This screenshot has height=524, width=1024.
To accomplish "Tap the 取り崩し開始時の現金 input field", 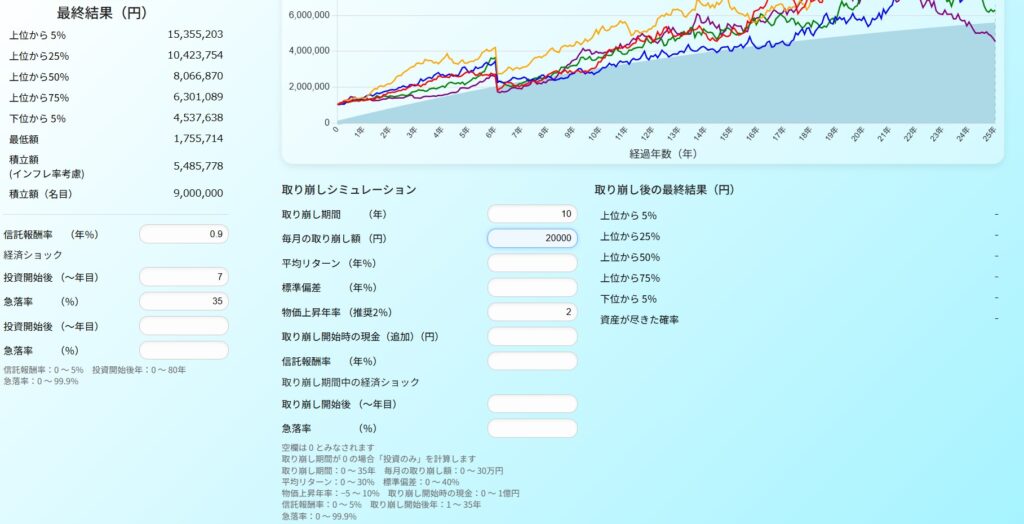I will [x=532, y=336].
